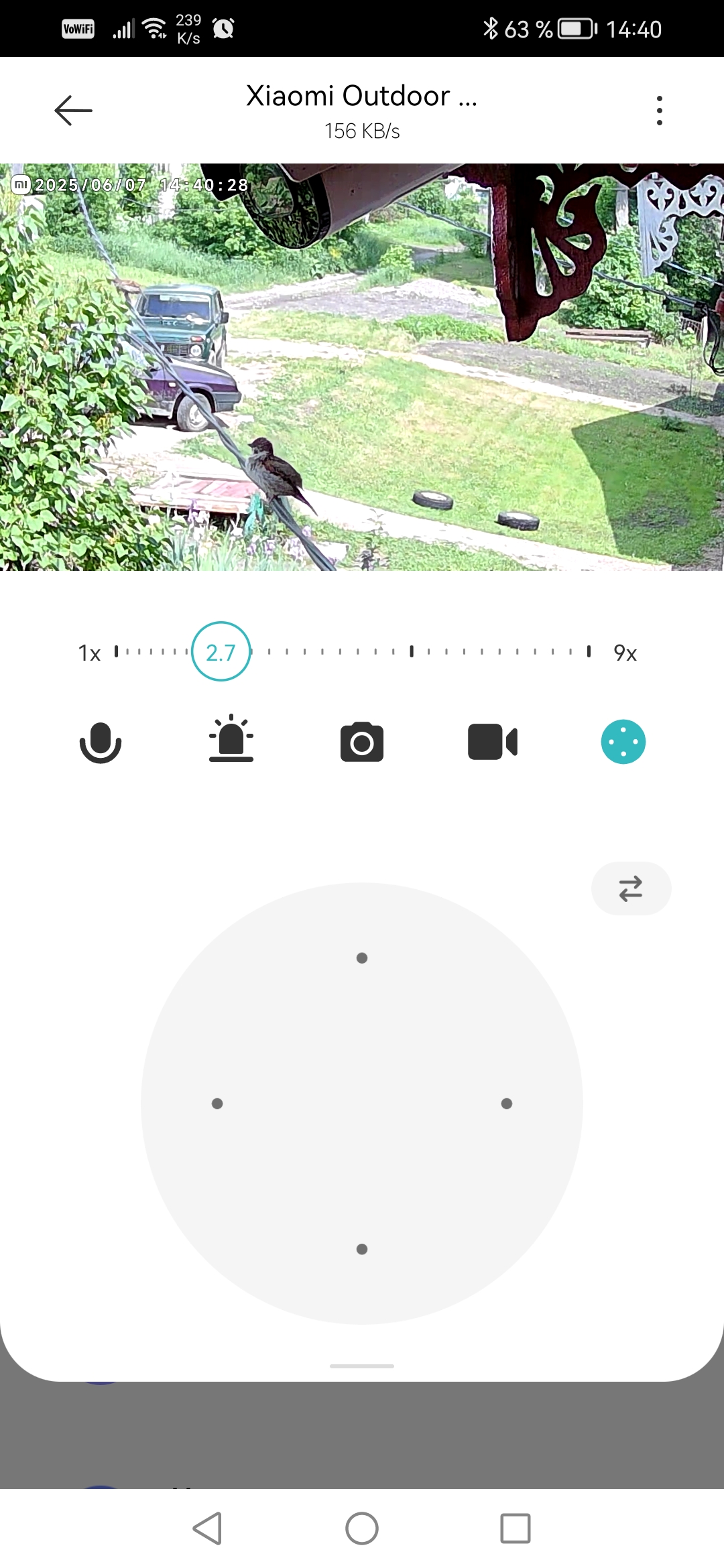Pan the camera left with the joystick
This screenshot has width=724, height=1568.
click(217, 1104)
